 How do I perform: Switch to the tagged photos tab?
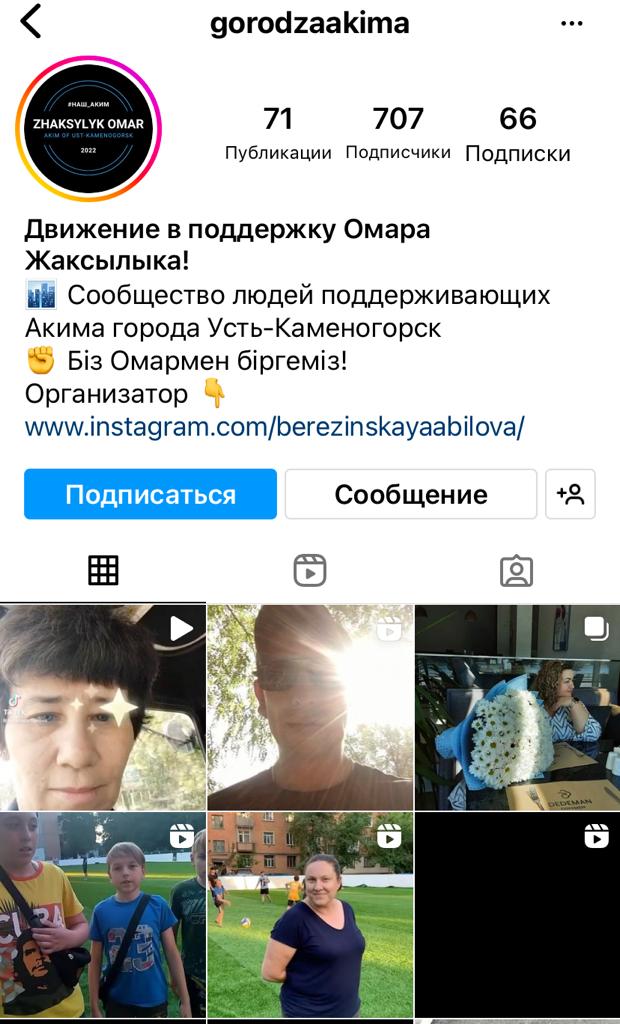pos(516,570)
